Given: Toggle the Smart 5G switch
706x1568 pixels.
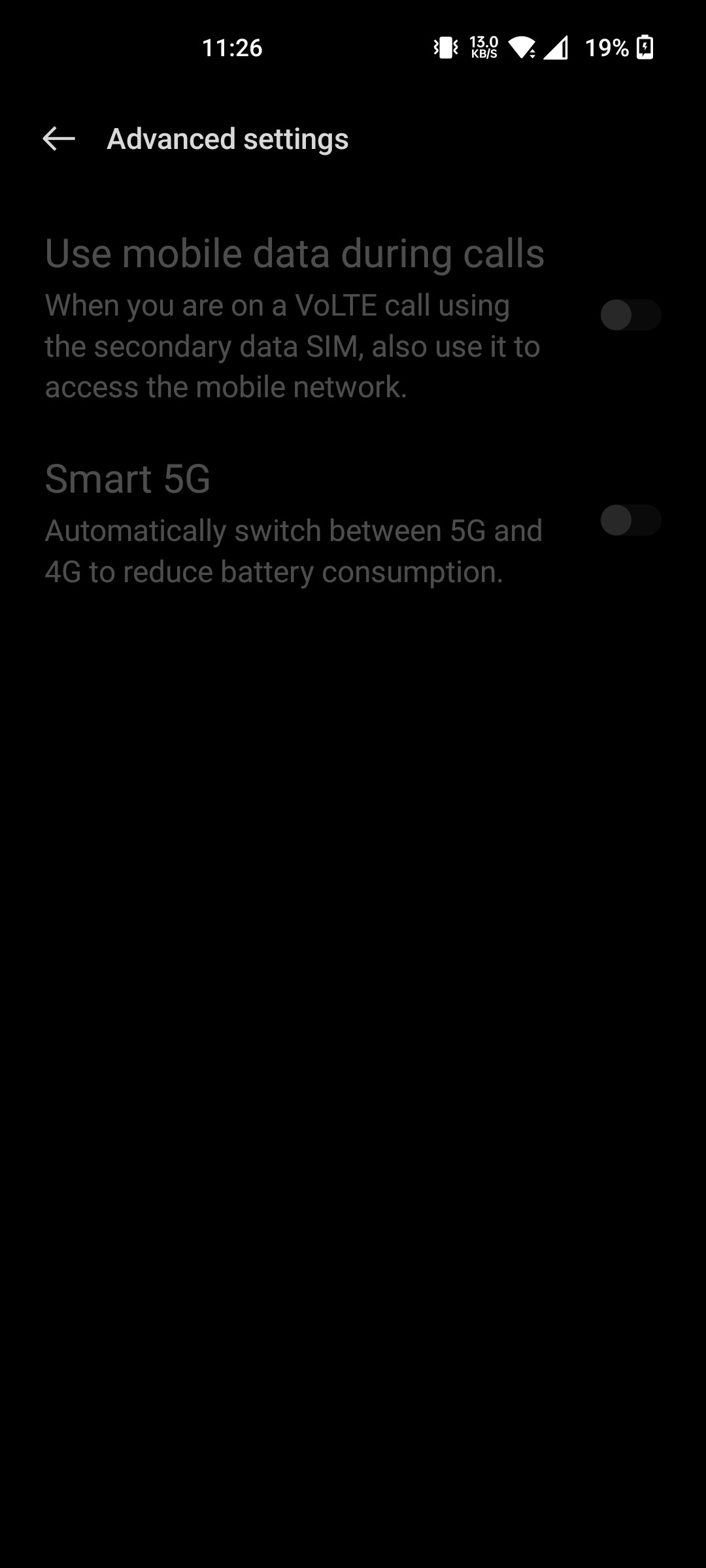Looking at the screenshot, I should (630, 520).
